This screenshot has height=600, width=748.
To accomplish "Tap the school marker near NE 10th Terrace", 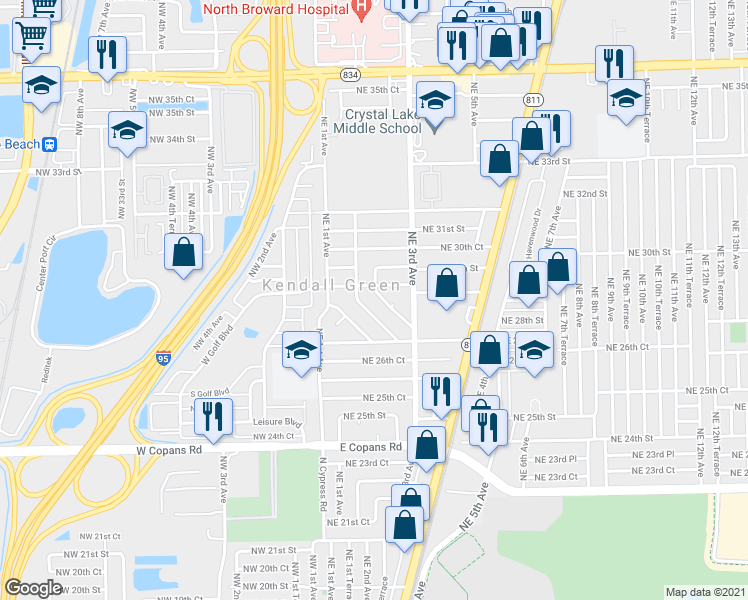I will pyautogui.click(x=627, y=100).
